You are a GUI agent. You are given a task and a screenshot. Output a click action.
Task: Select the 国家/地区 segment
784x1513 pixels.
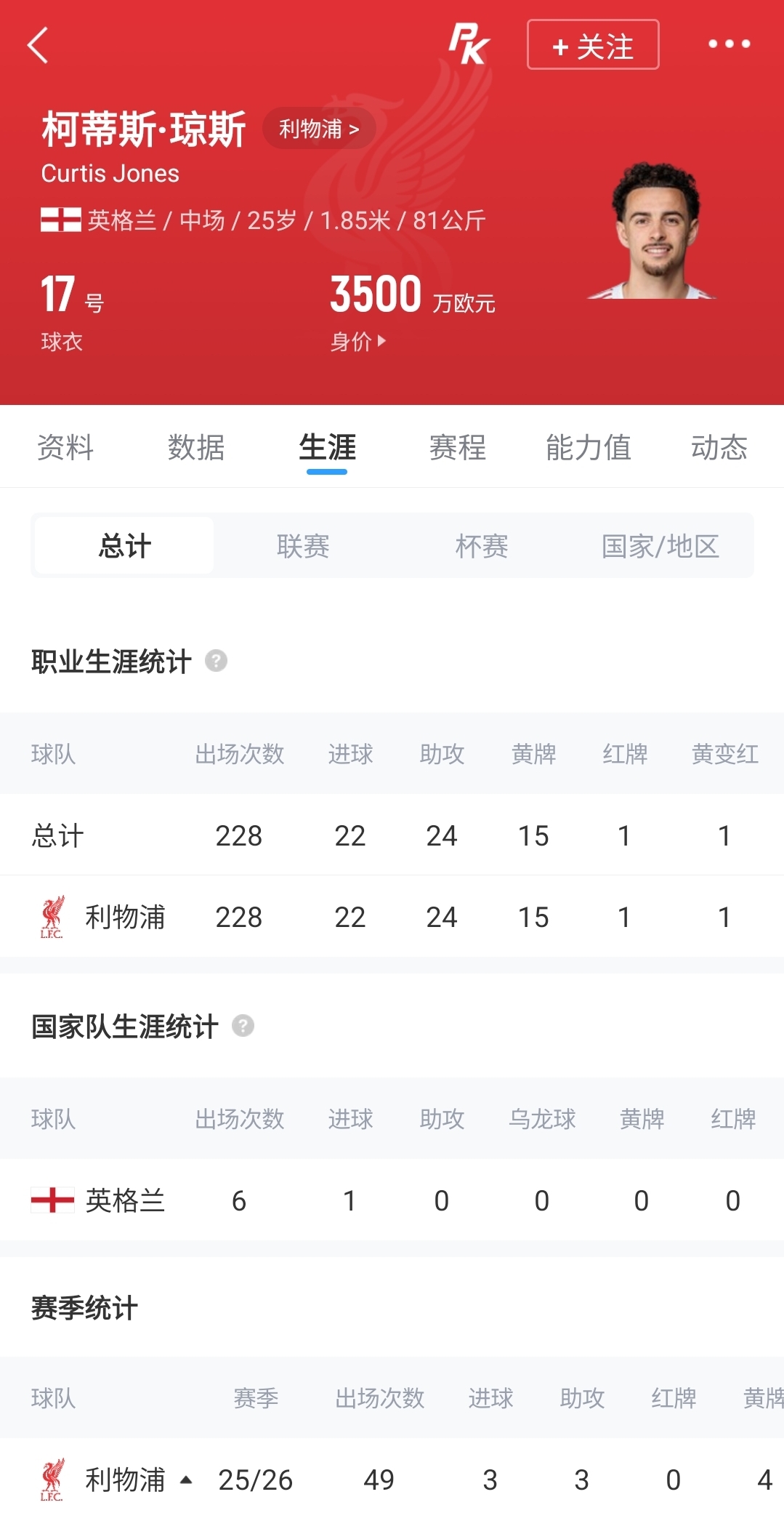point(660,546)
